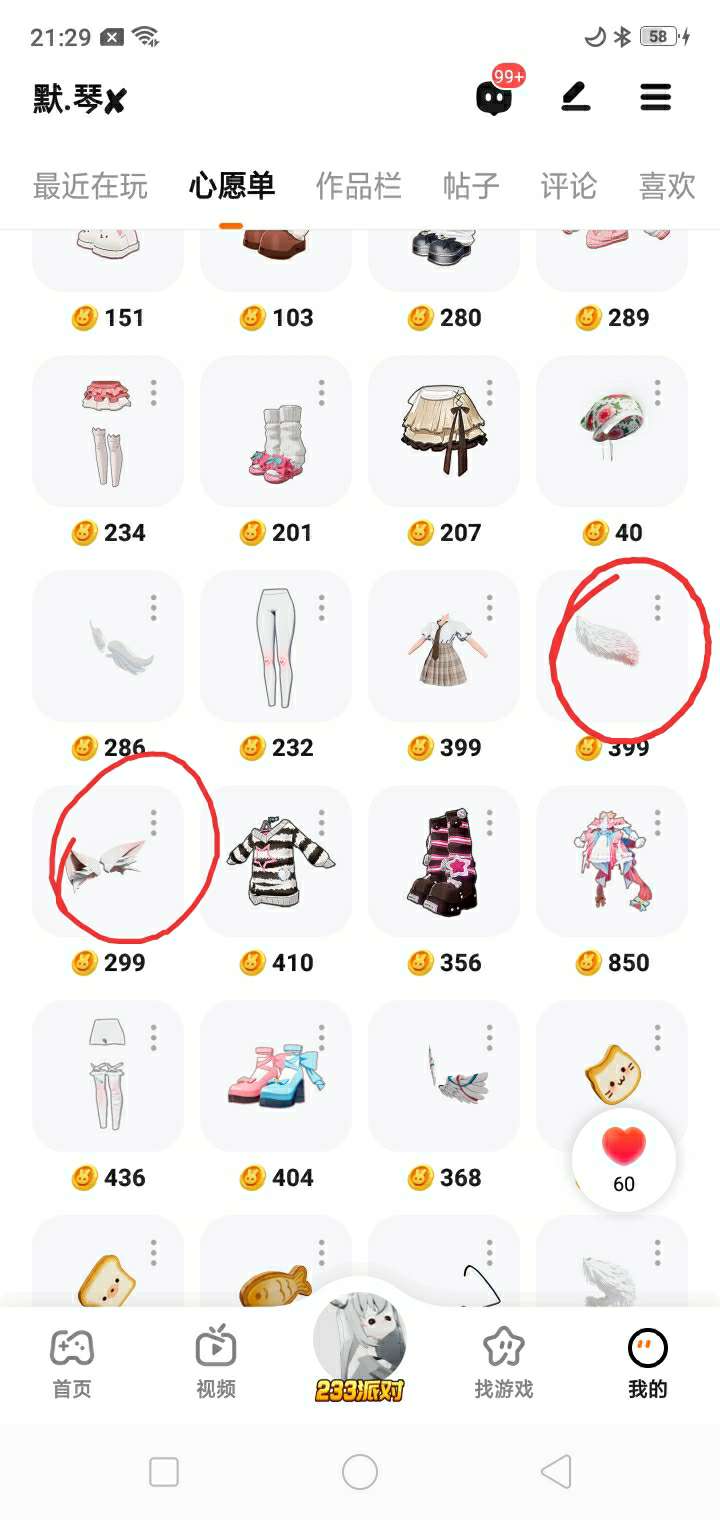Screen dimensions: 720x1520
Task: Open the costume item priced 850
Action: [x=612, y=860]
